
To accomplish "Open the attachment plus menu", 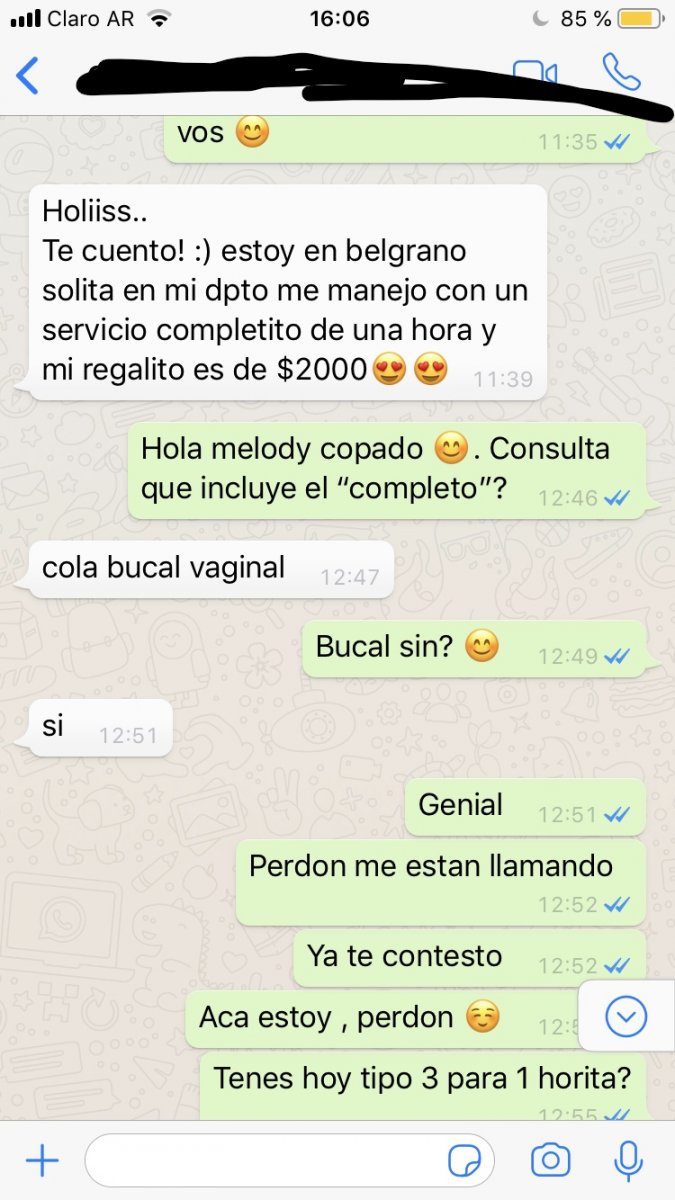I will coord(42,1161).
